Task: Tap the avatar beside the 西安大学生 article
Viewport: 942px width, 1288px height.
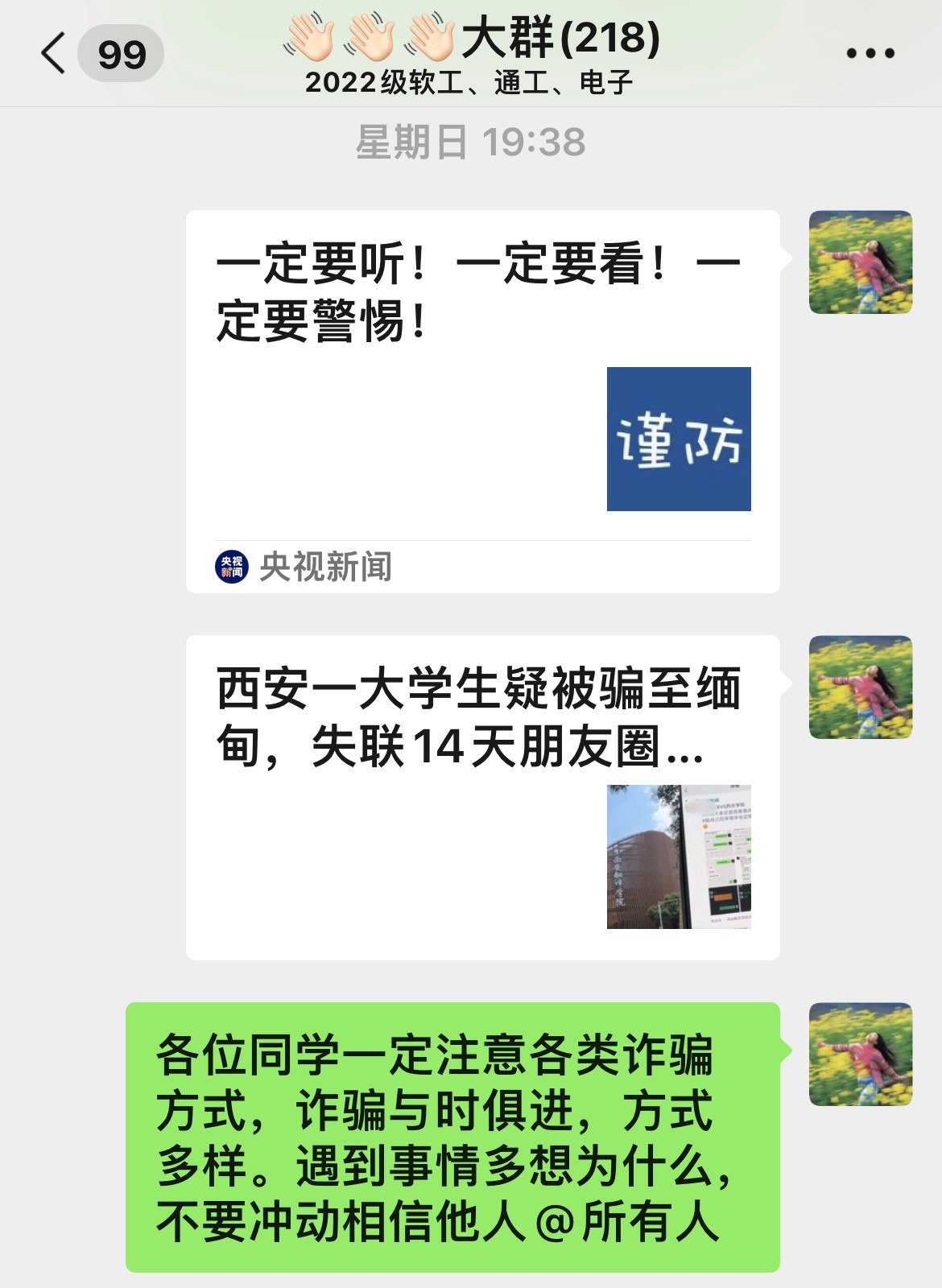Action: (x=860, y=687)
